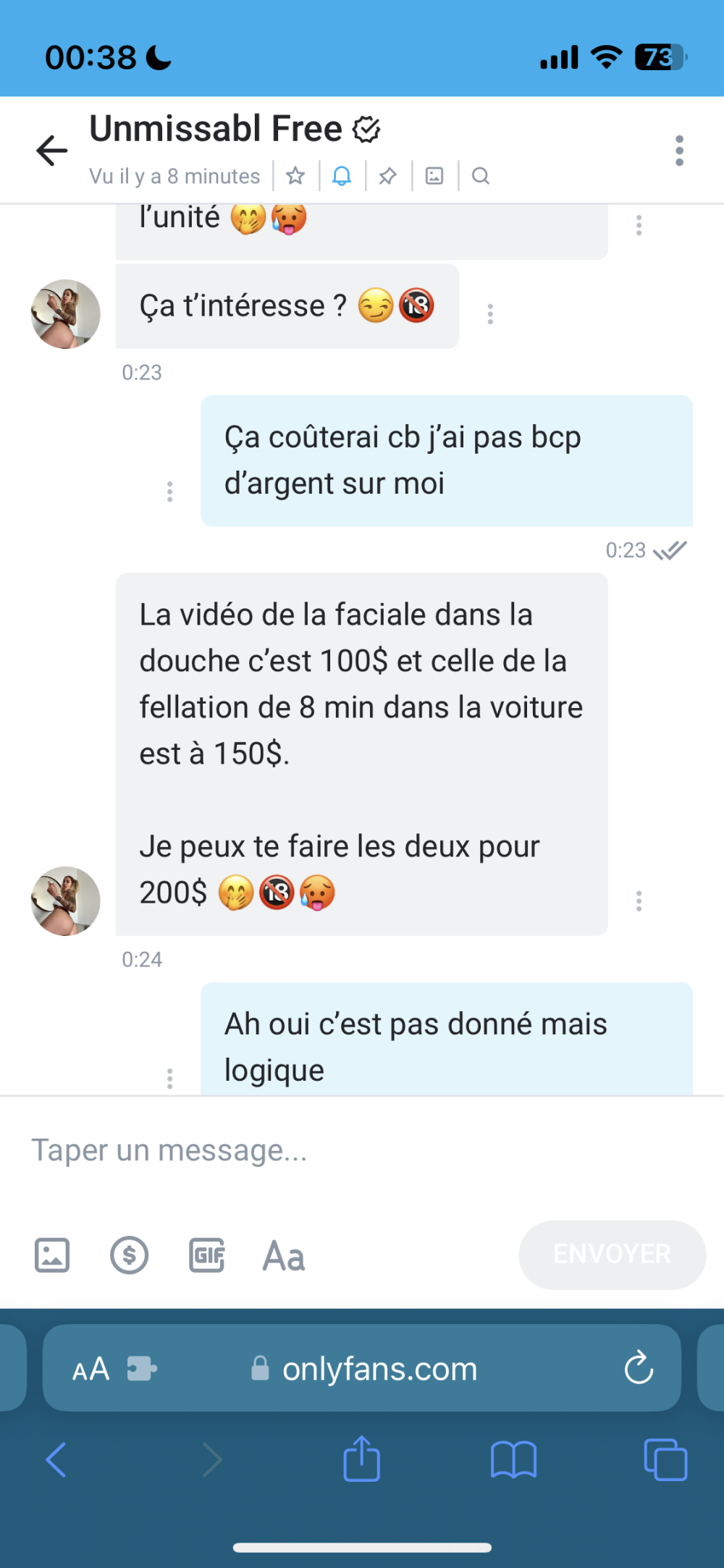Go back from the chat
Screen dimensions: 724x1568
click(x=51, y=151)
